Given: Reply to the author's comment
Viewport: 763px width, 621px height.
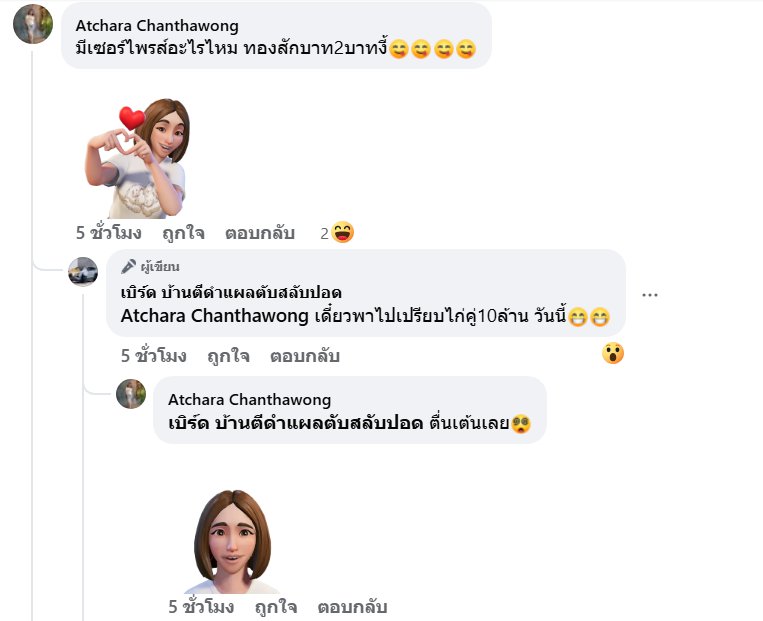Looking at the screenshot, I should [x=304, y=355].
